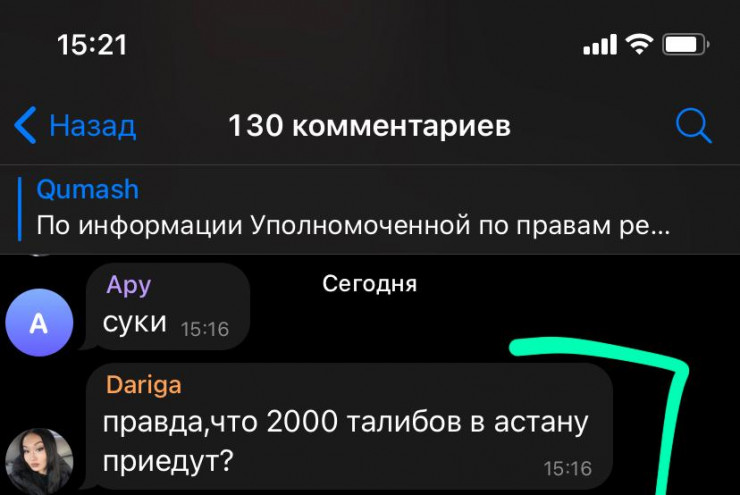Go back with the Назад button
The image size is (740, 495).
[76, 126]
